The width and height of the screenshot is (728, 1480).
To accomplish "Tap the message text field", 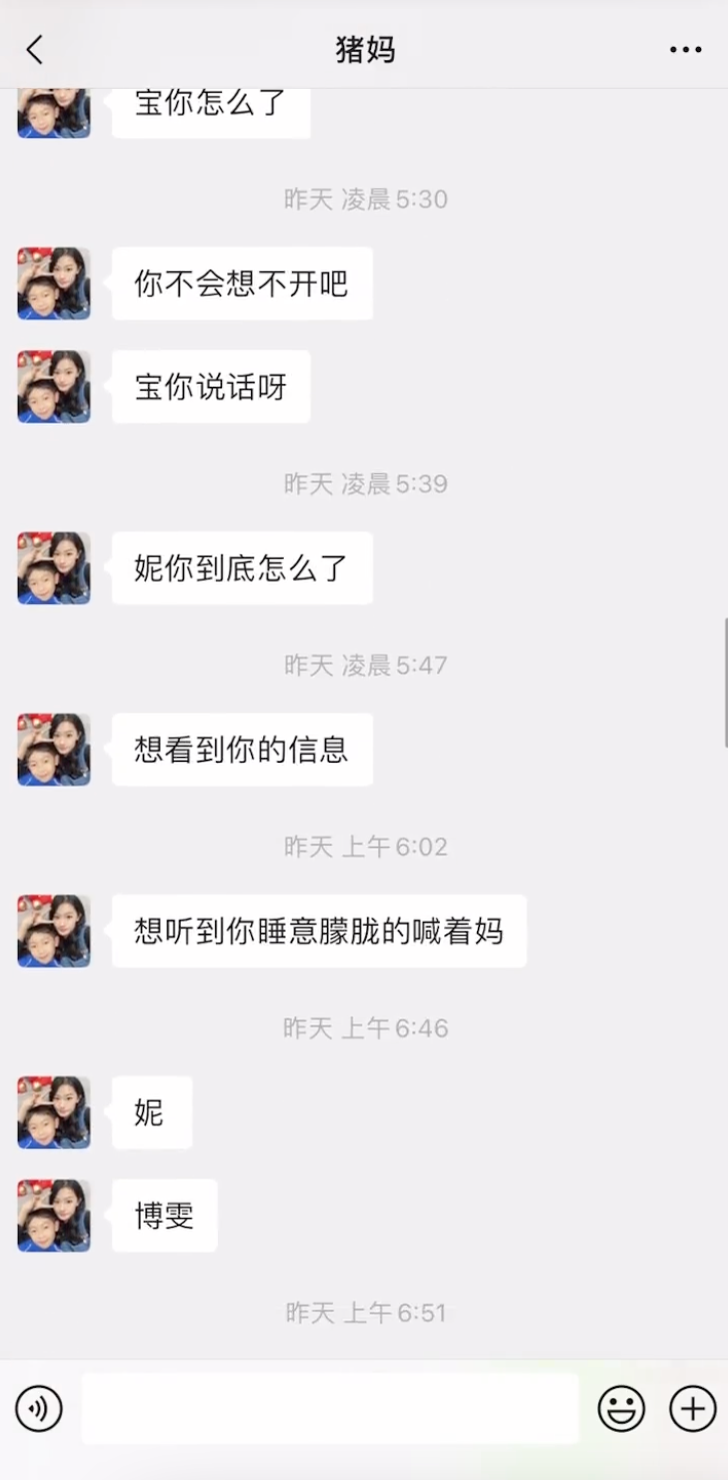I will click(x=330, y=1409).
